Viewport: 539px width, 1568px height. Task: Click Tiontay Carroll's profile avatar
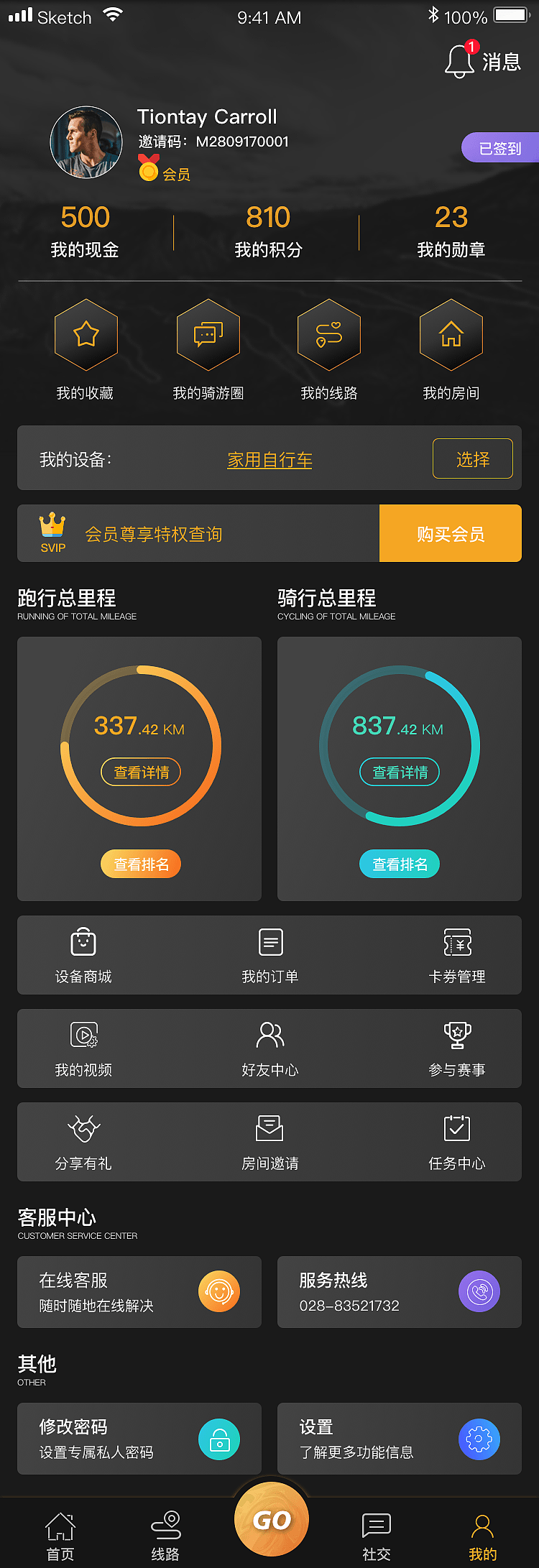(x=86, y=142)
